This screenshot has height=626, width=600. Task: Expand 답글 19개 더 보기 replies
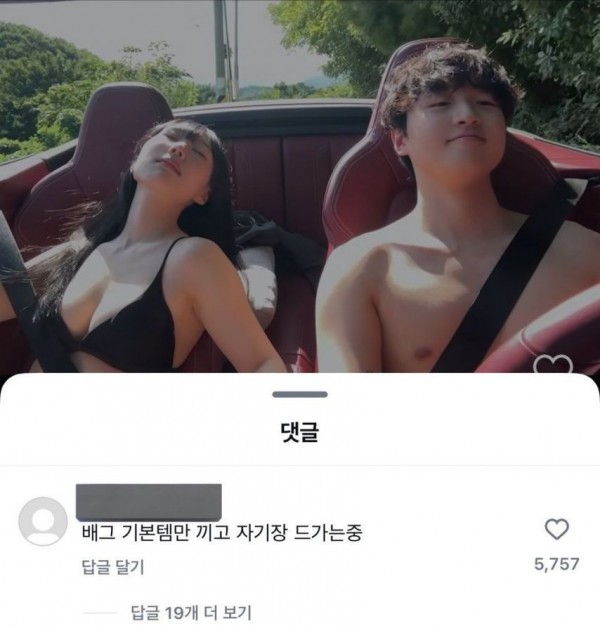click(x=191, y=610)
